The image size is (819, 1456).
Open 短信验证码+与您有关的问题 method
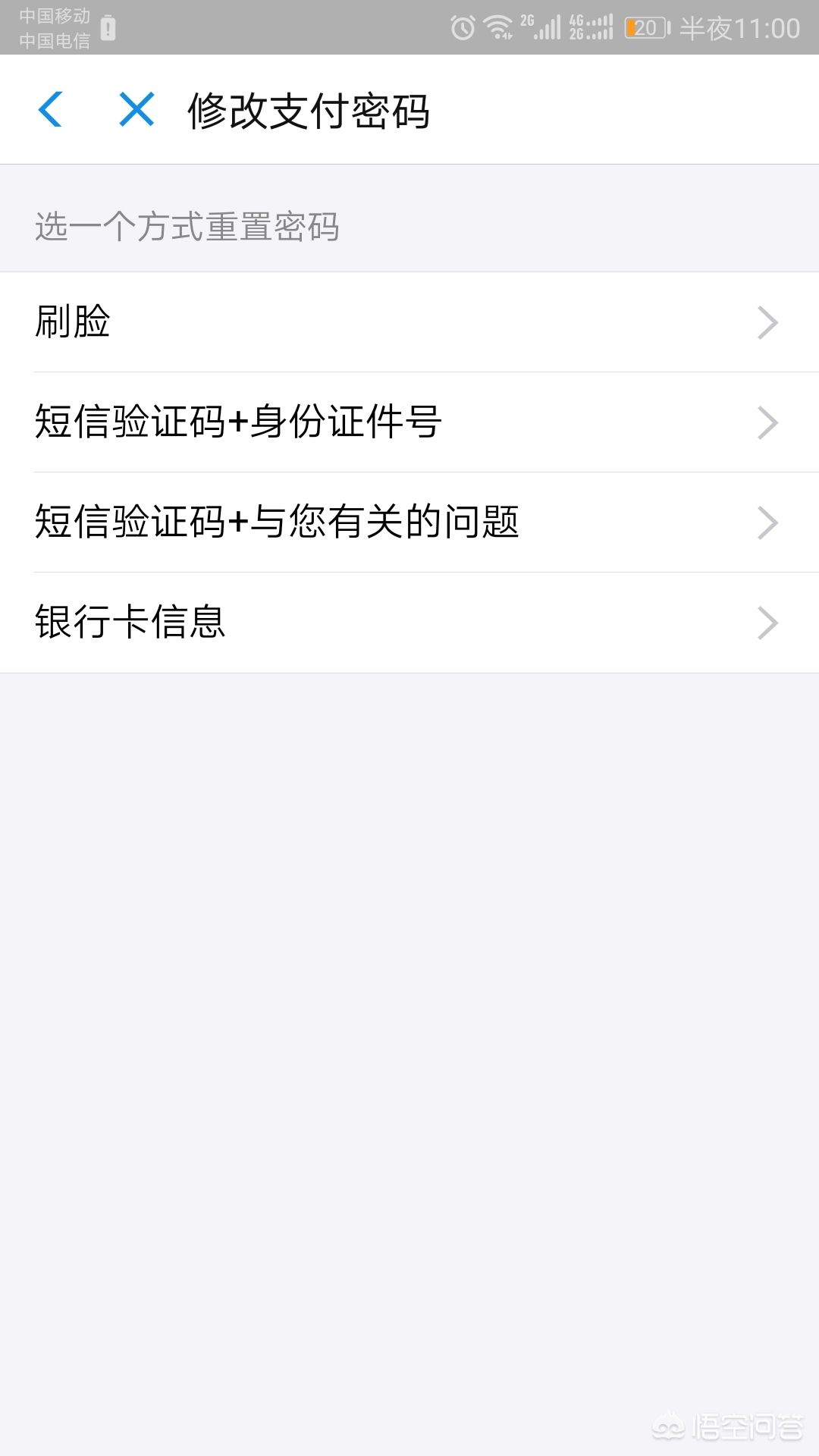coord(409,522)
